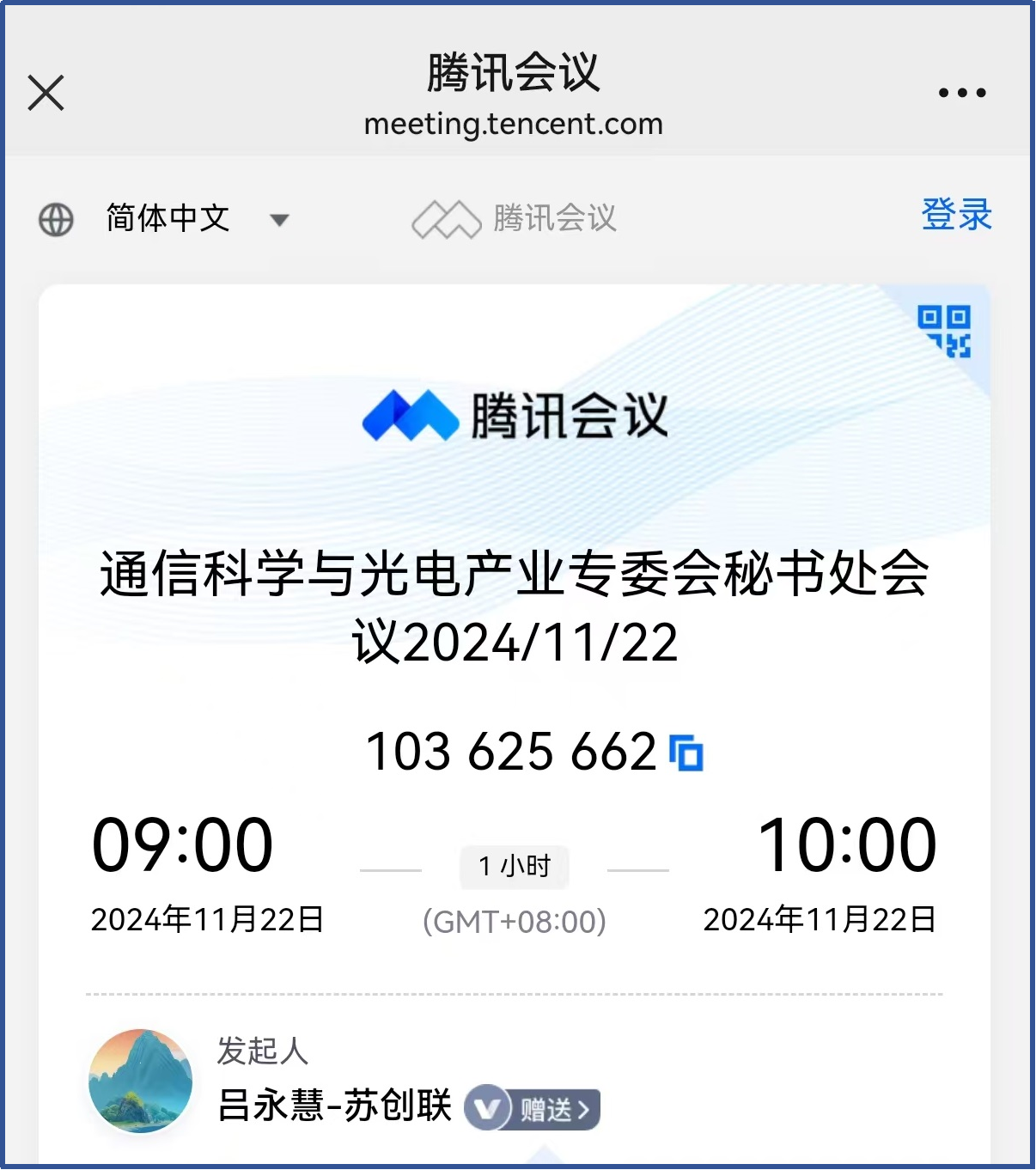
Task: Copy meeting number 103 625 662
Action: point(686,753)
